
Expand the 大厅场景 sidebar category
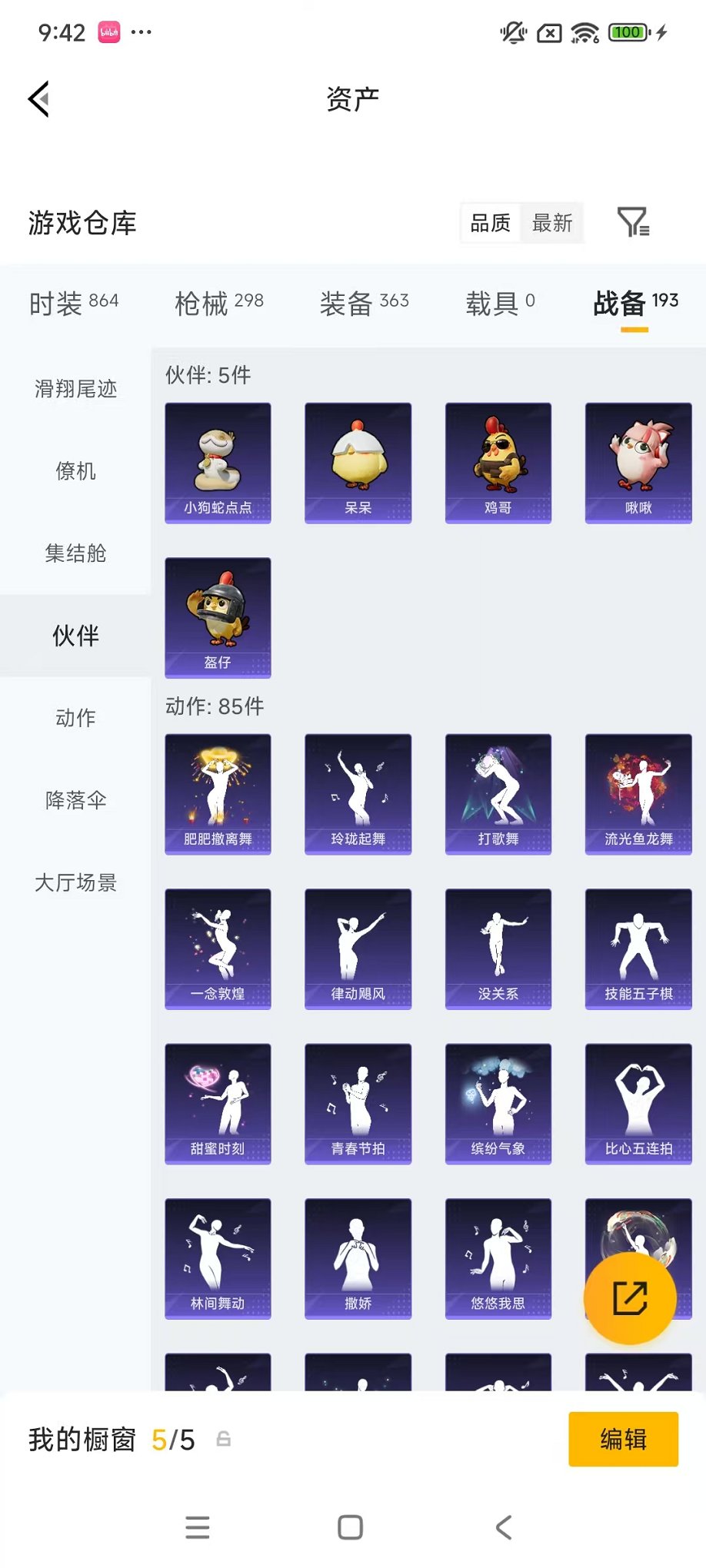coord(75,883)
